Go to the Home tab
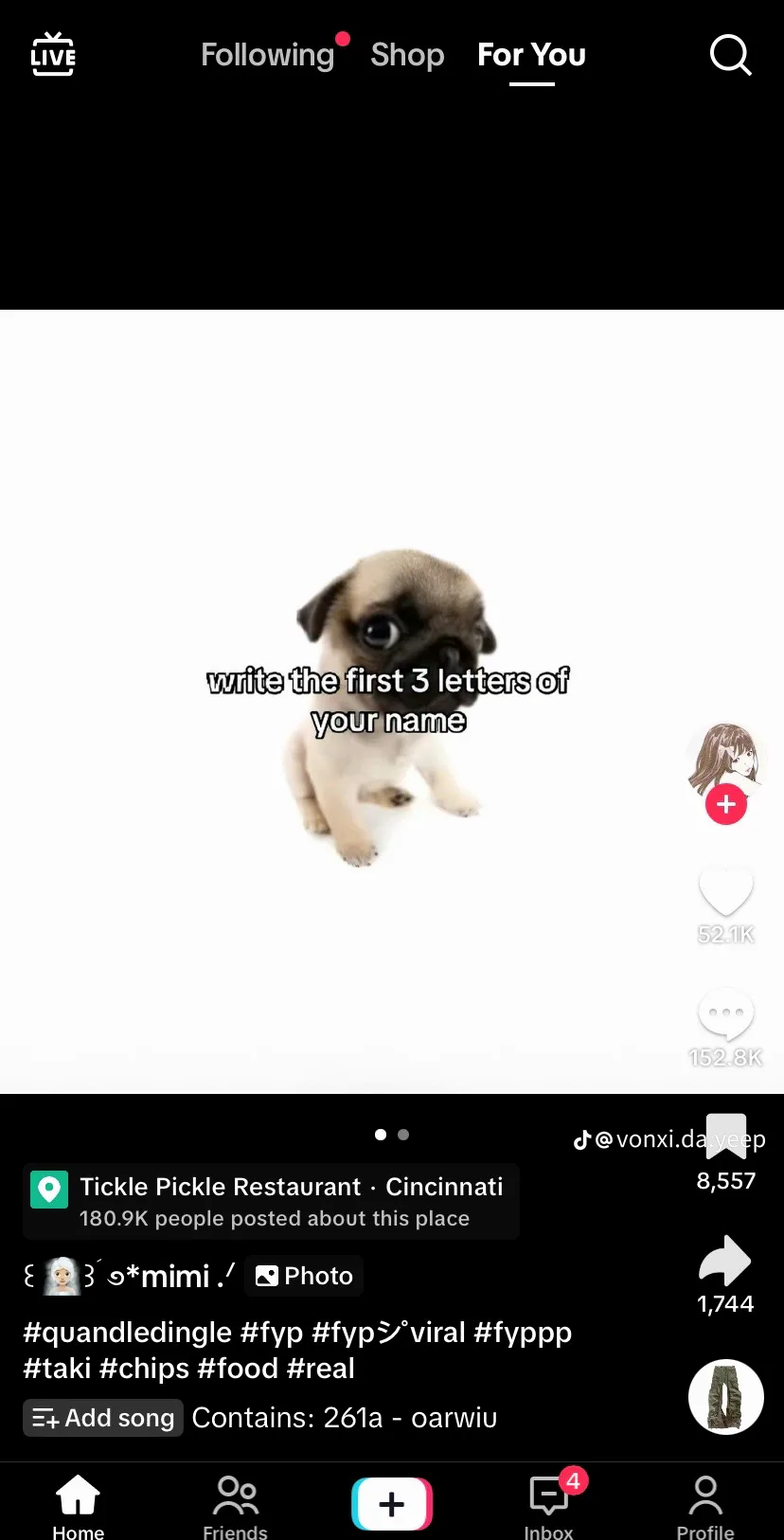 pyautogui.click(x=79, y=1507)
